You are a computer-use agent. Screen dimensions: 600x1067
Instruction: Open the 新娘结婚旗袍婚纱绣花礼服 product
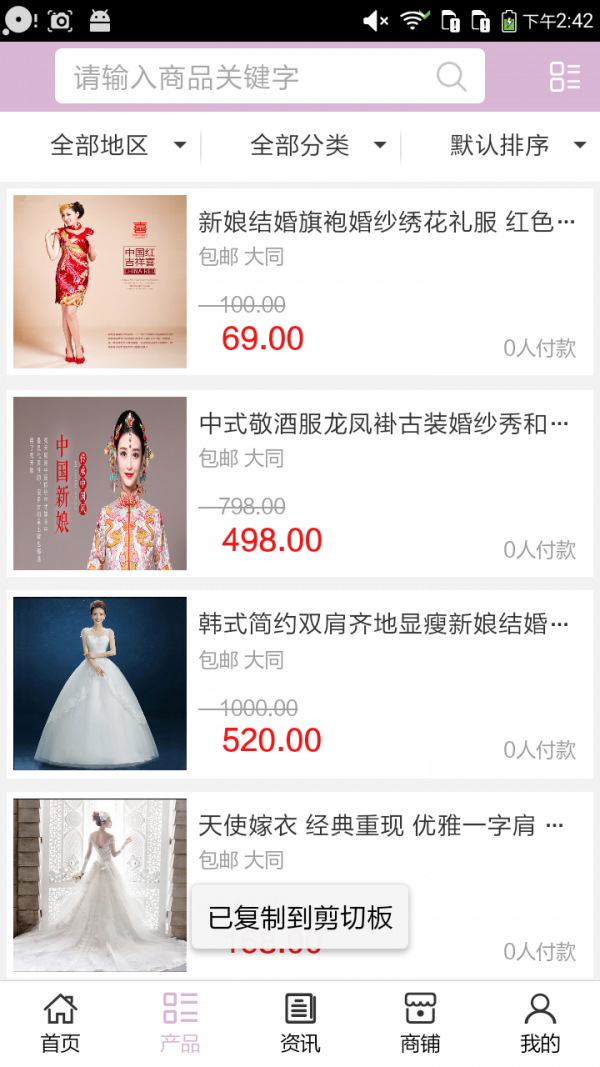(x=300, y=282)
